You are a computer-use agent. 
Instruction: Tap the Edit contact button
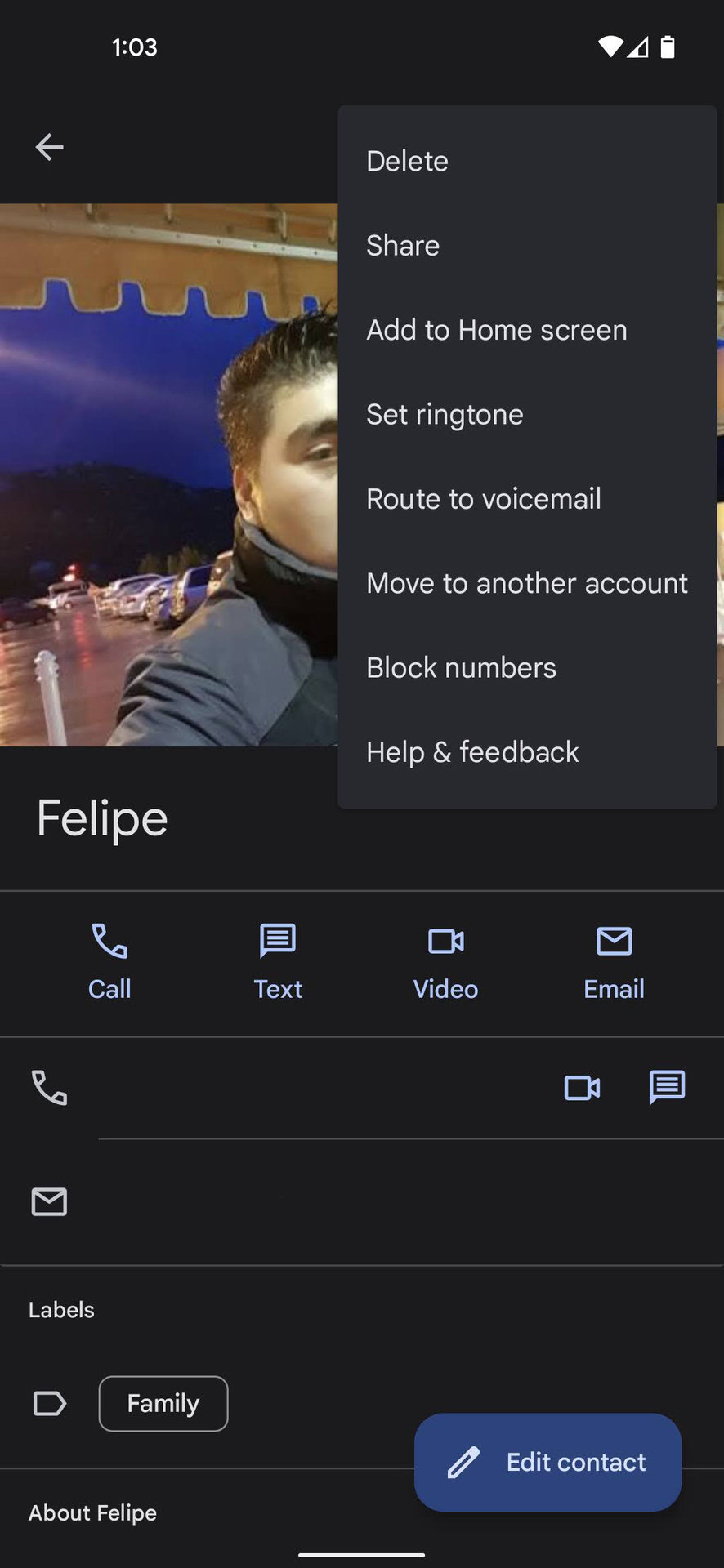[547, 1462]
